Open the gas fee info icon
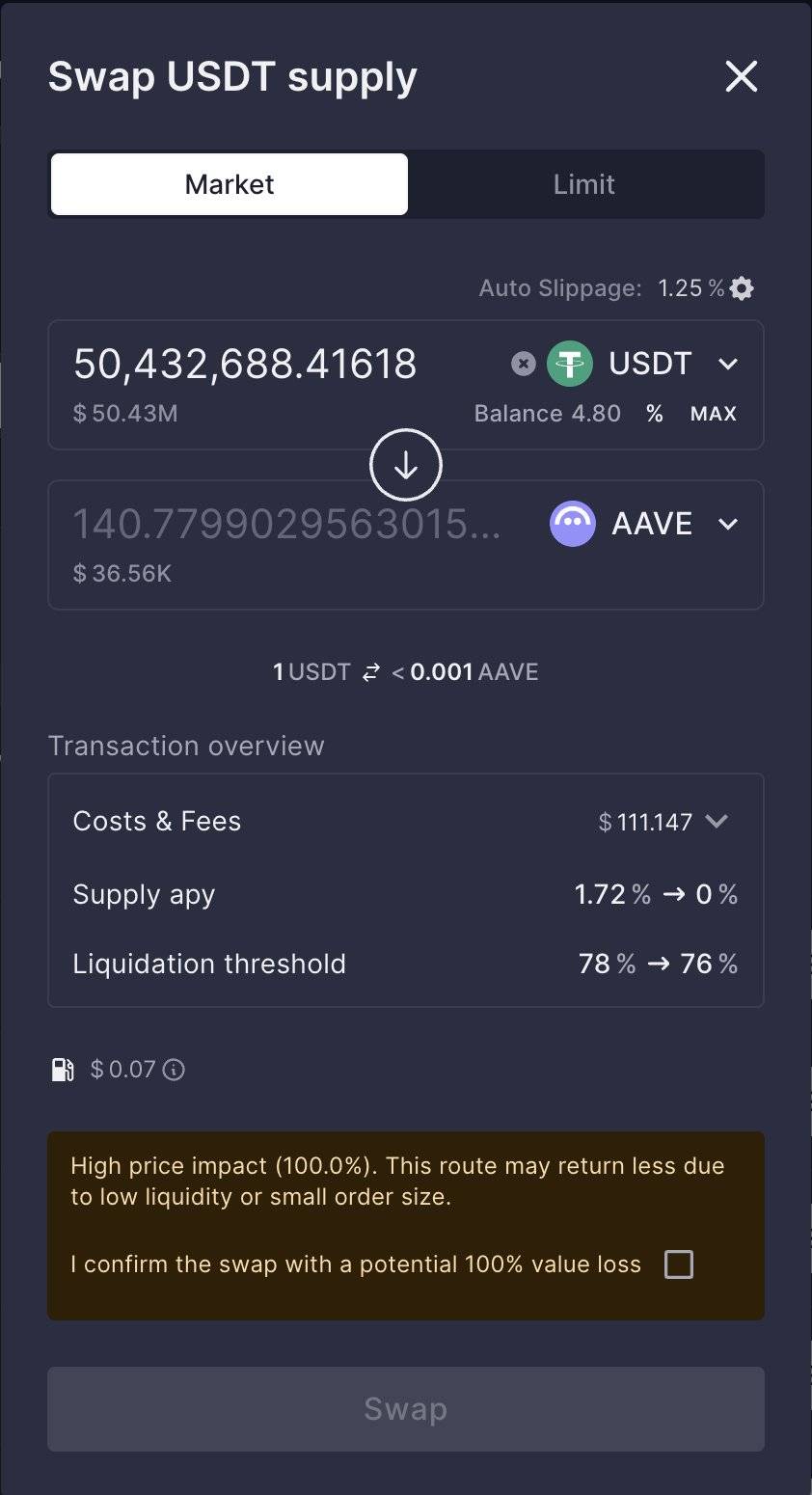Image resolution: width=812 pixels, height=1495 pixels. [175, 1070]
